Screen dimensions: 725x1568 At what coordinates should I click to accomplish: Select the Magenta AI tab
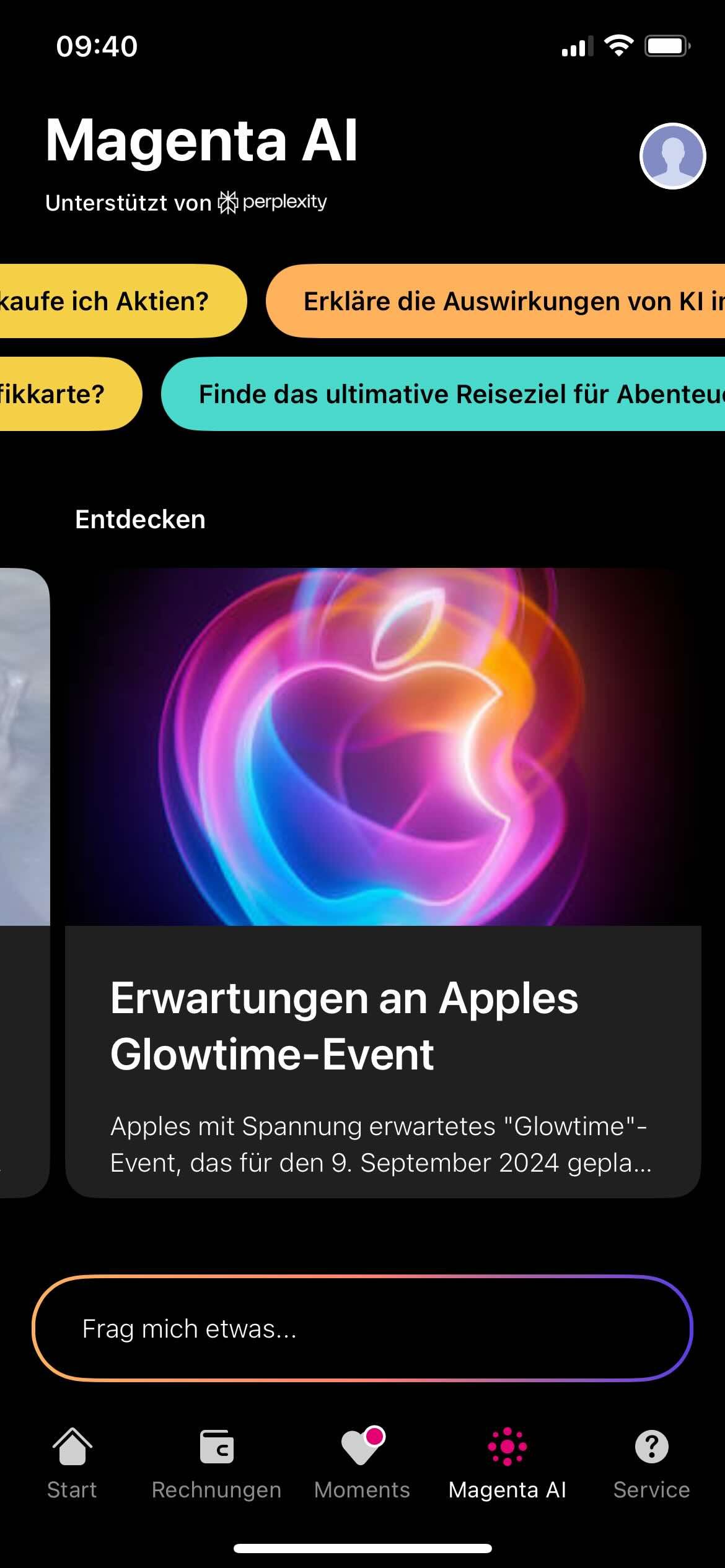507,1463
